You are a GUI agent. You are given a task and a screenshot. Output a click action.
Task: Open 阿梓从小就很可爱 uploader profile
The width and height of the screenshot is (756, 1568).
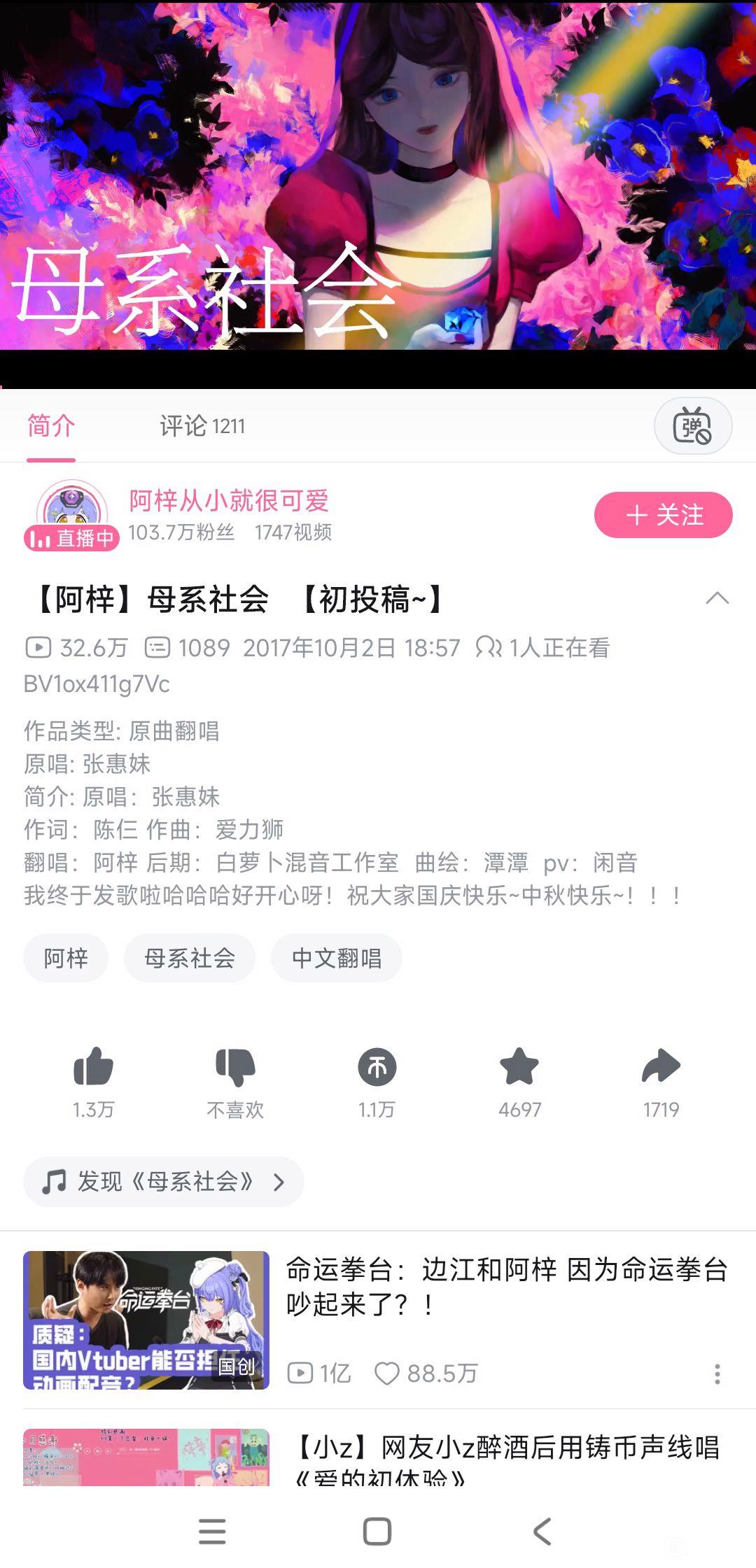(228, 501)
